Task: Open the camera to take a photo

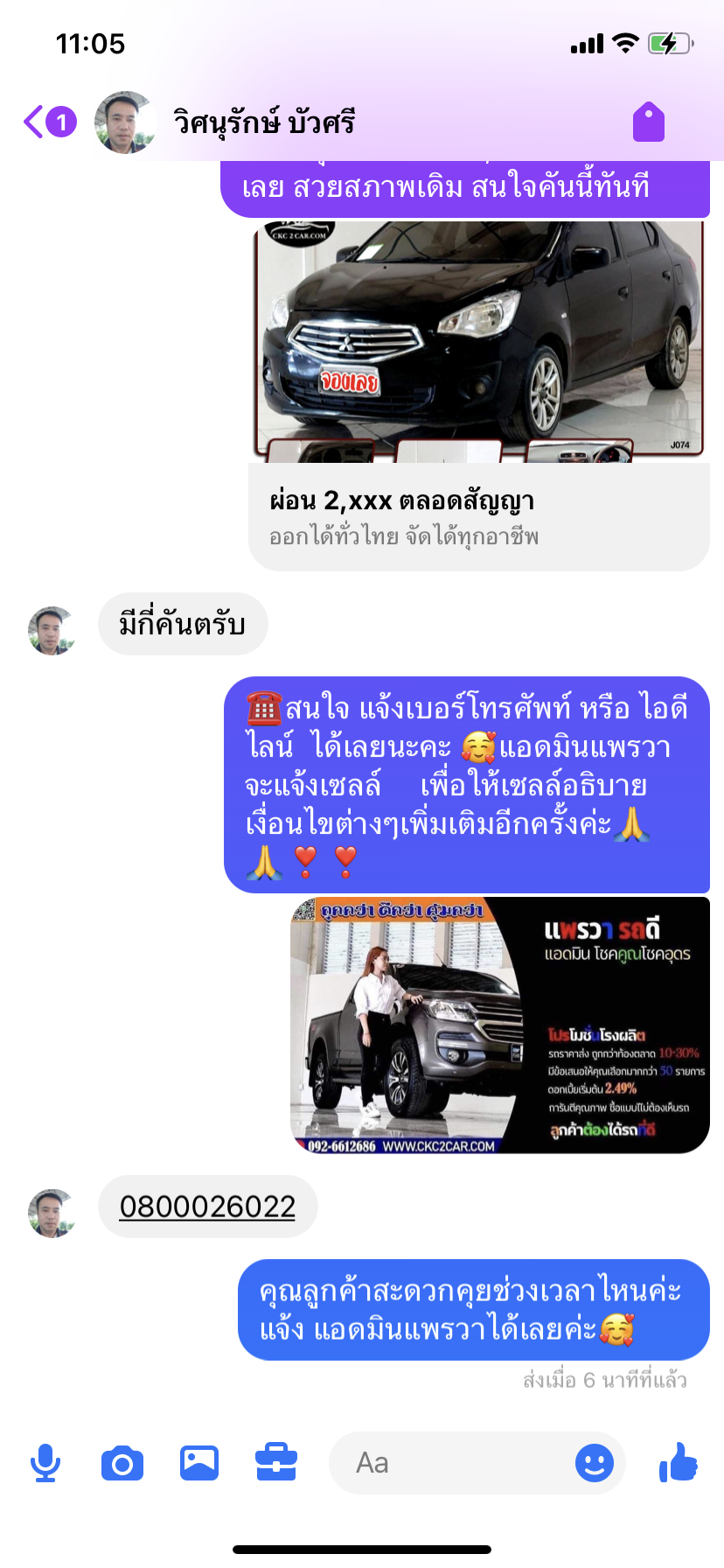Action: pos(122,1463)
